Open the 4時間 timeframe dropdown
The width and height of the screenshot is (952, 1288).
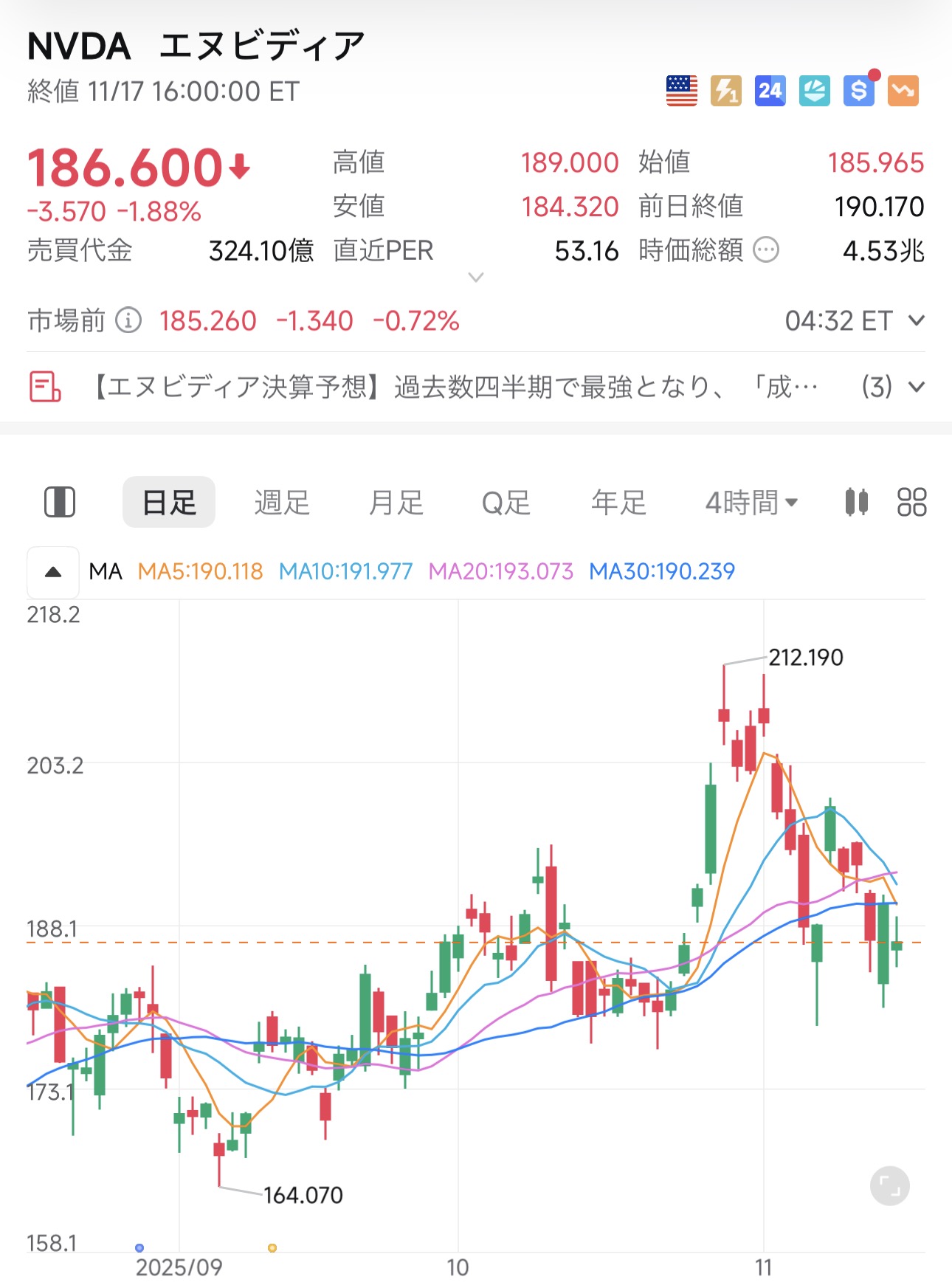pyautogui.click(x=751, y=503)
